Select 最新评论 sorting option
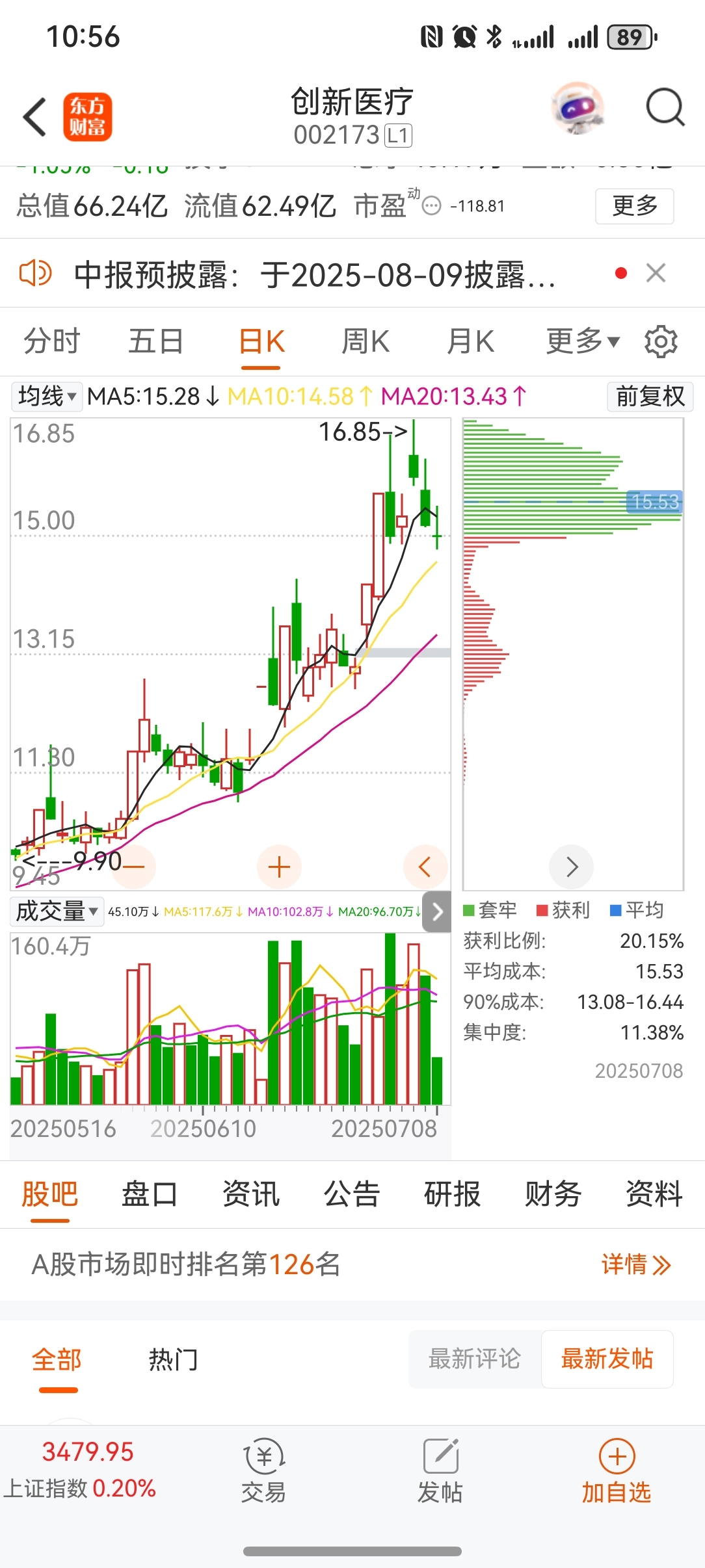The image size is (705, 1568). click(474, 1359)
